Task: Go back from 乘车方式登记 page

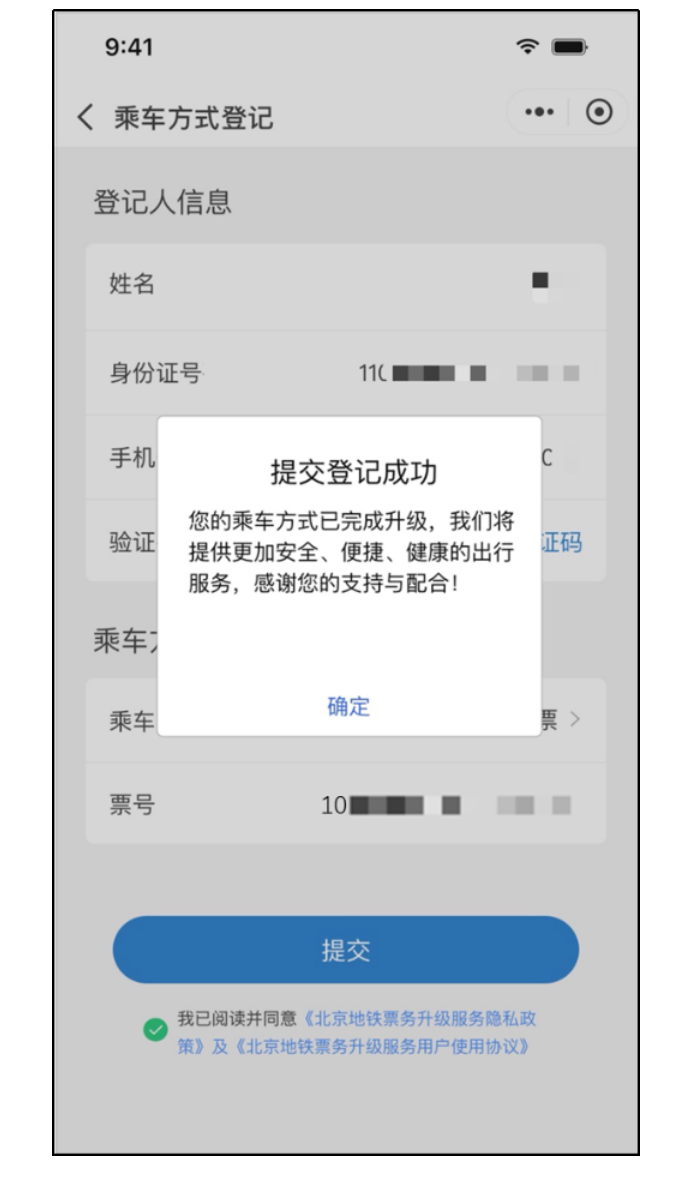Action: pos(87,118)
